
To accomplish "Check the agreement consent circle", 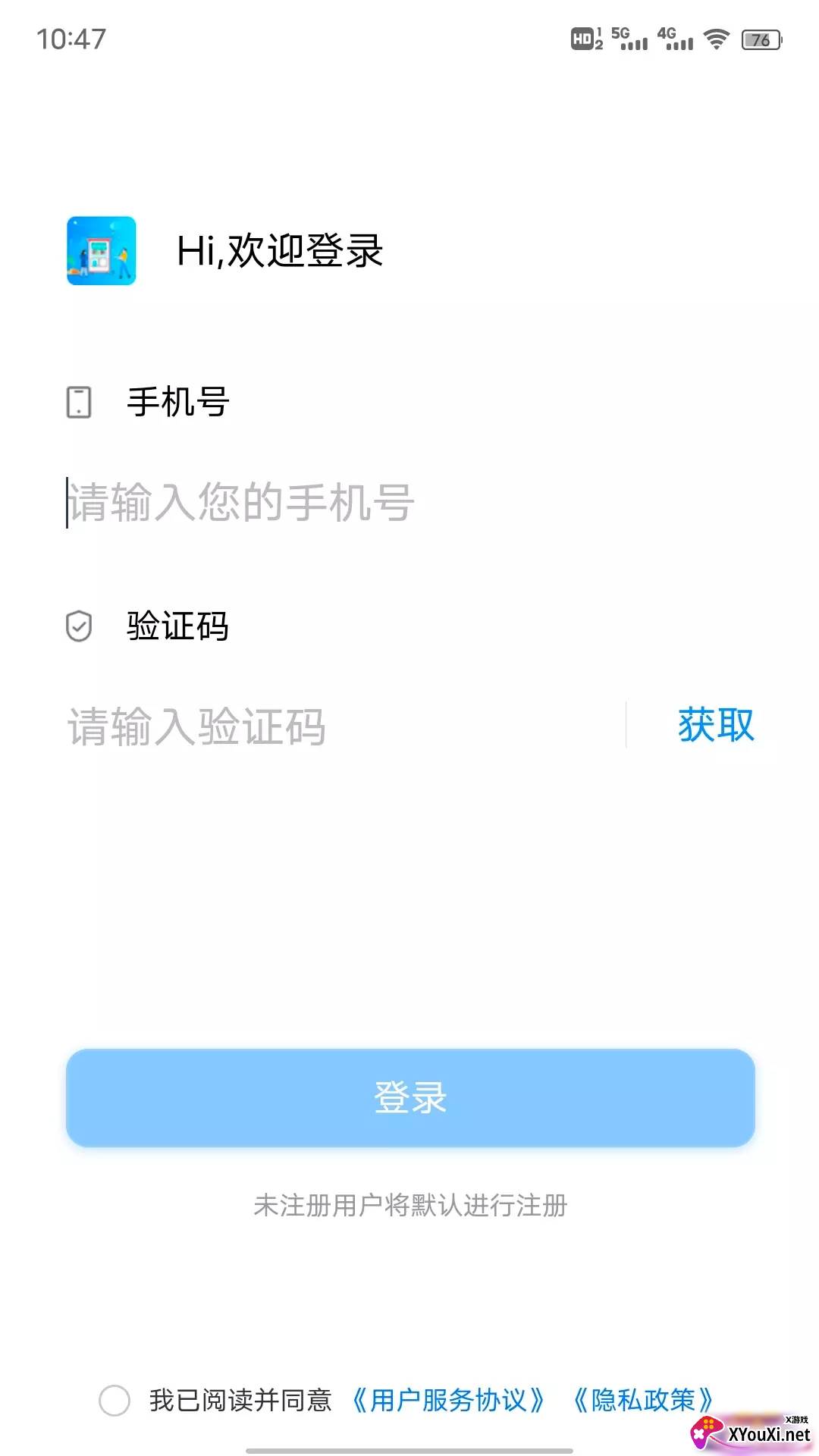I will pos(115,1400).
